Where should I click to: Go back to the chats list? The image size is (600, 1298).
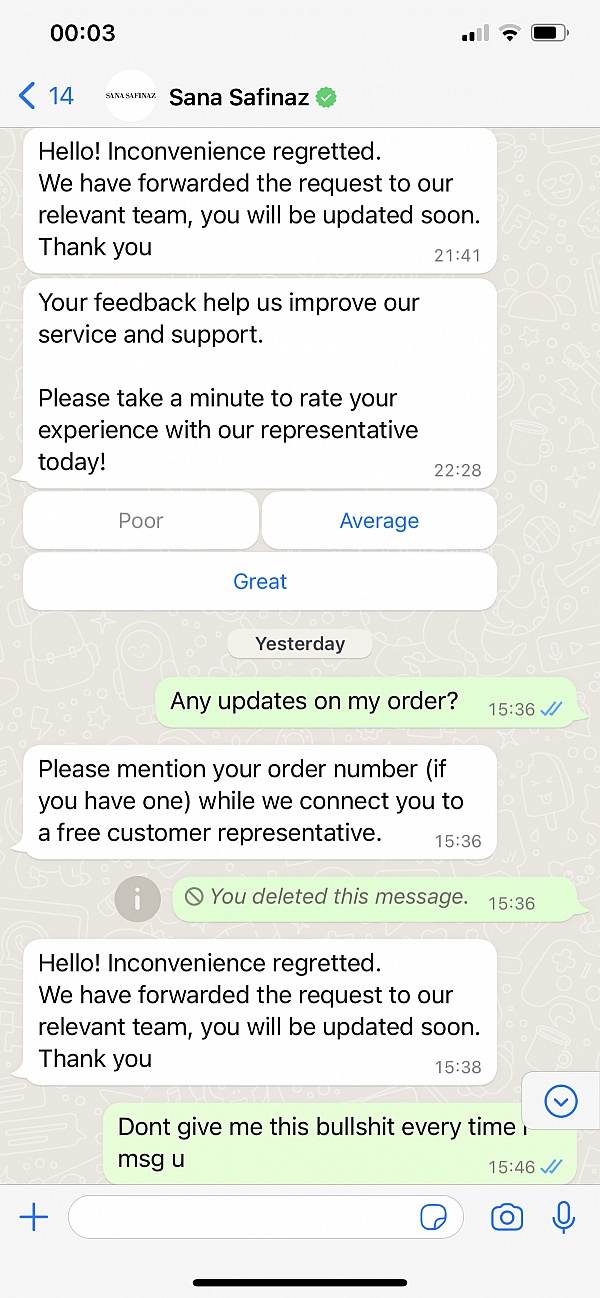(46, 96)
